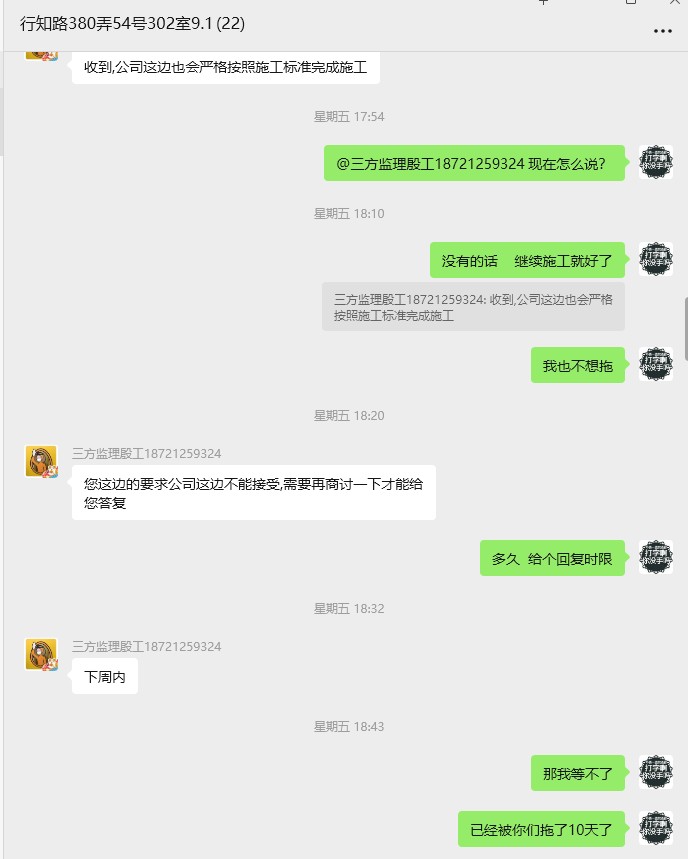The image size is (688, 859).
Task: Open the chat info three-dot menu
Action: [662, 31]
